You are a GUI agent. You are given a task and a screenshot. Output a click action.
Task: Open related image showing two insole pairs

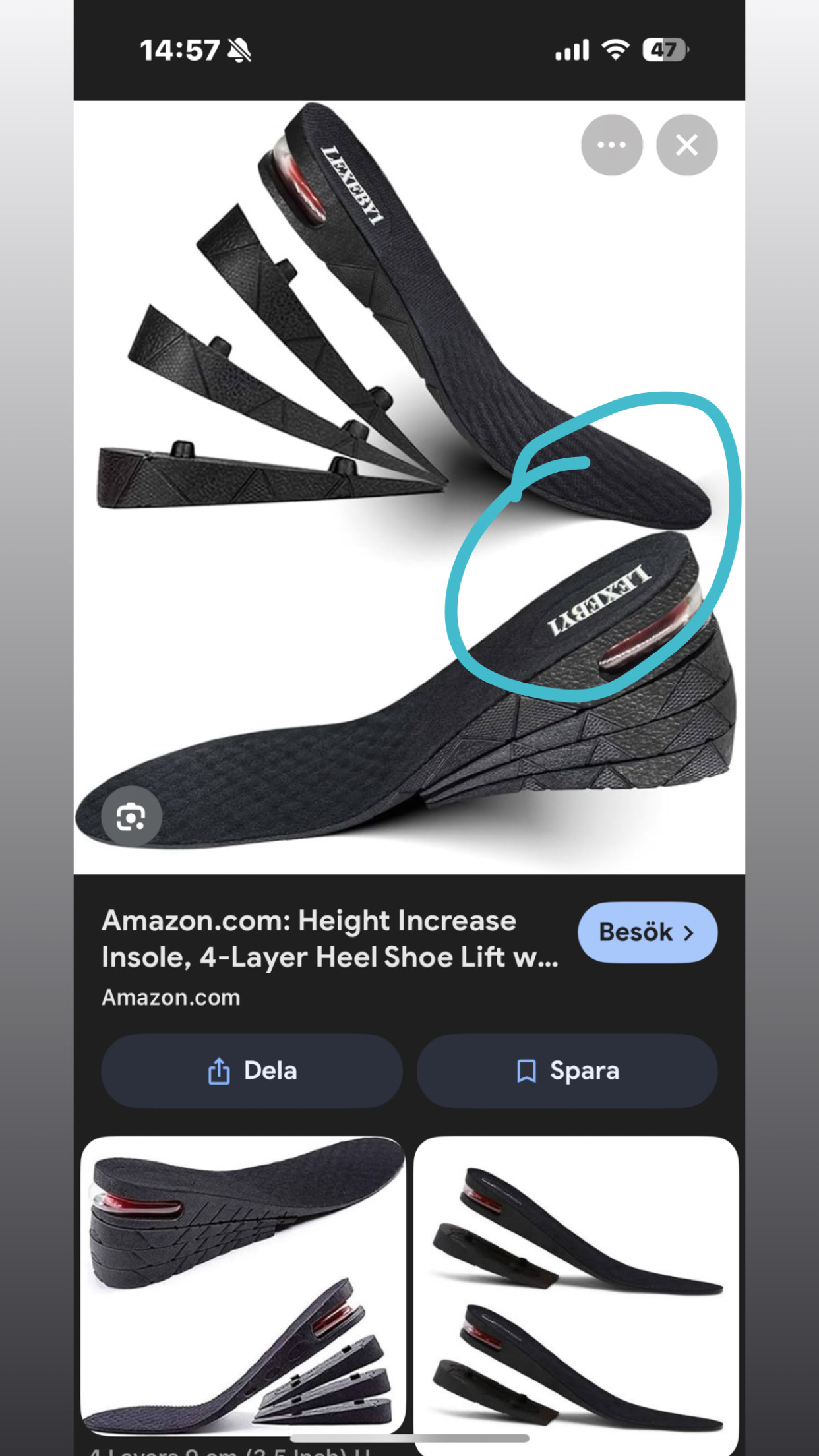[576, 1285]
